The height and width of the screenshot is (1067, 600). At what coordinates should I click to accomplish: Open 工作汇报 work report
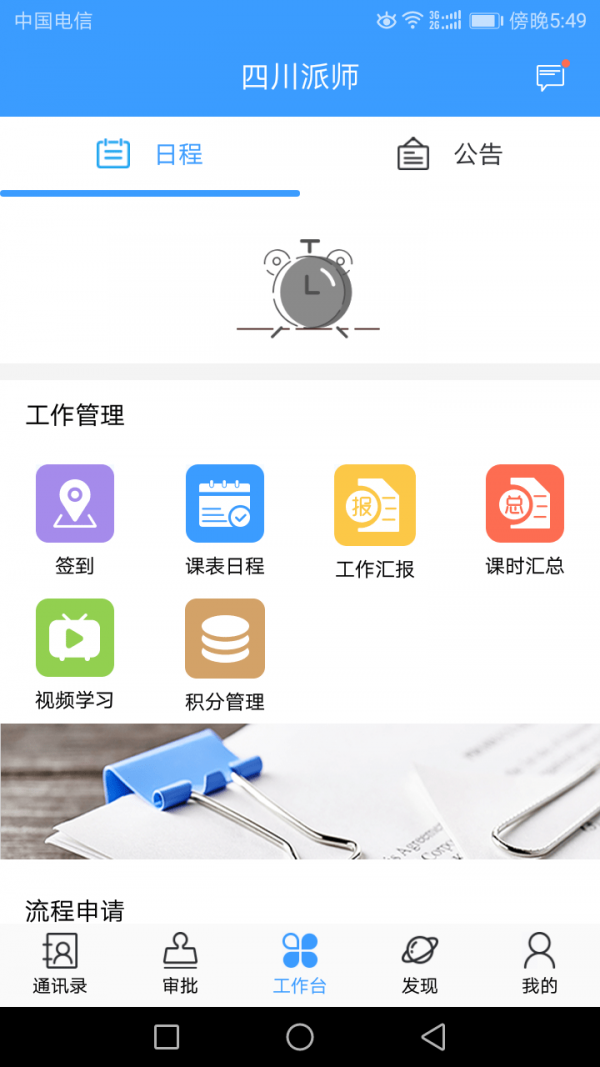[x=375, y=521]
